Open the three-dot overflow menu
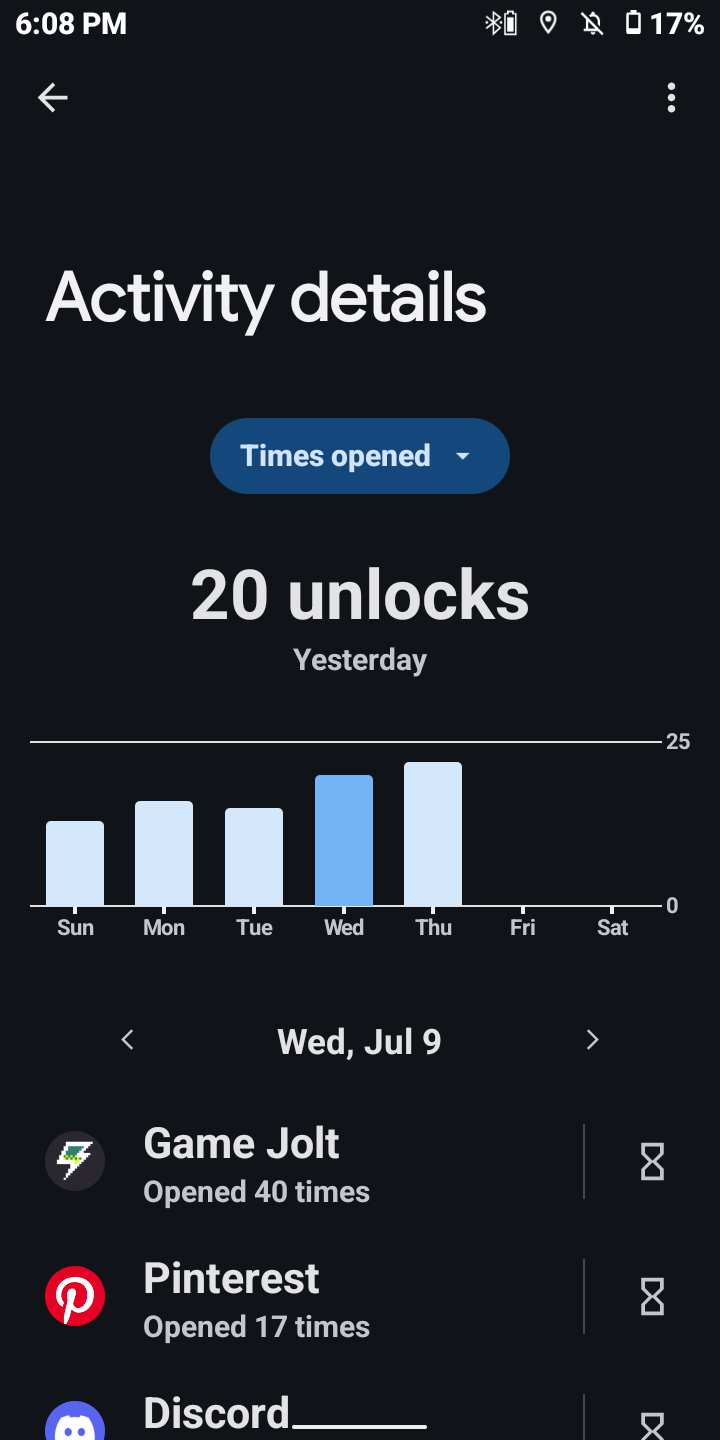The width and height of the screenshot is (720, 1440). [671, 97]
